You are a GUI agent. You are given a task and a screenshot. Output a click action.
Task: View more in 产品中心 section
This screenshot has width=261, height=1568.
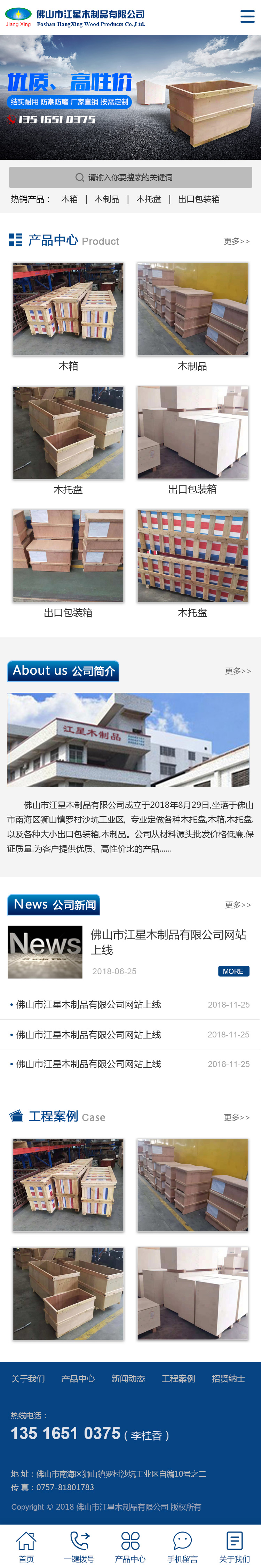coord(237,241)
